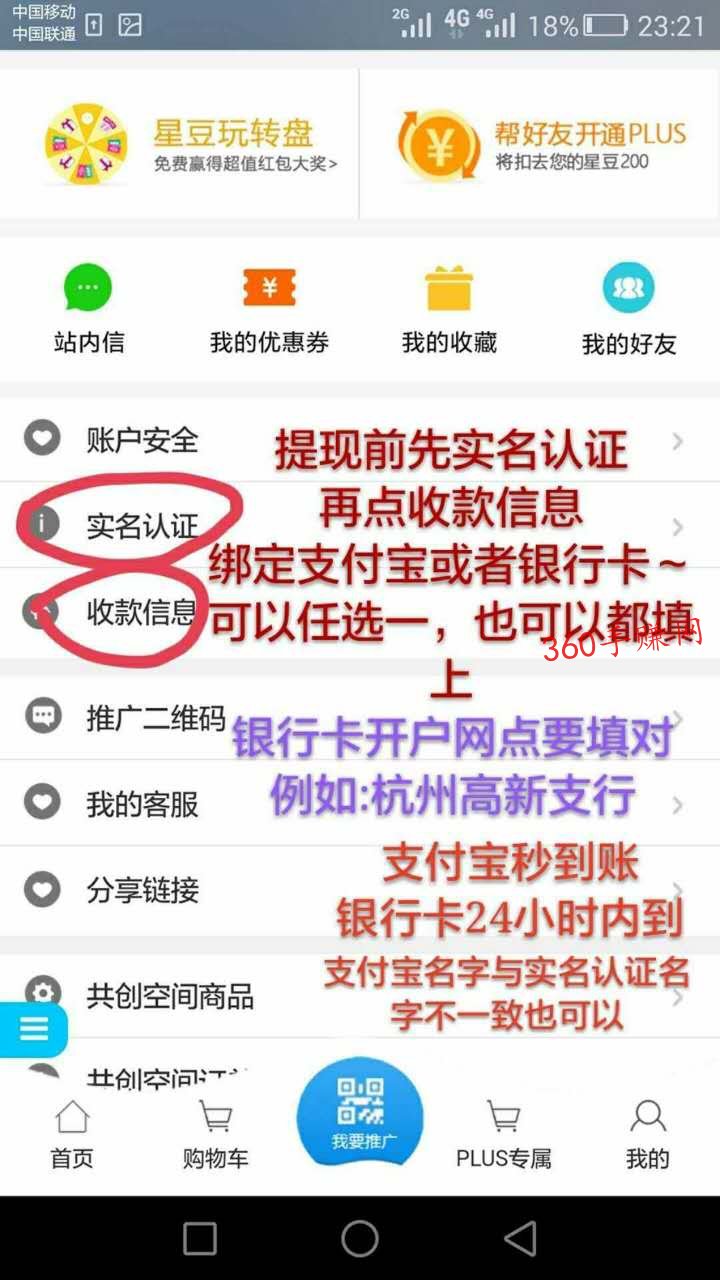Switch to the 首页 tab
Image resolution: width=720 pixels, height=1280 pixels.
tap(72, 1135)
